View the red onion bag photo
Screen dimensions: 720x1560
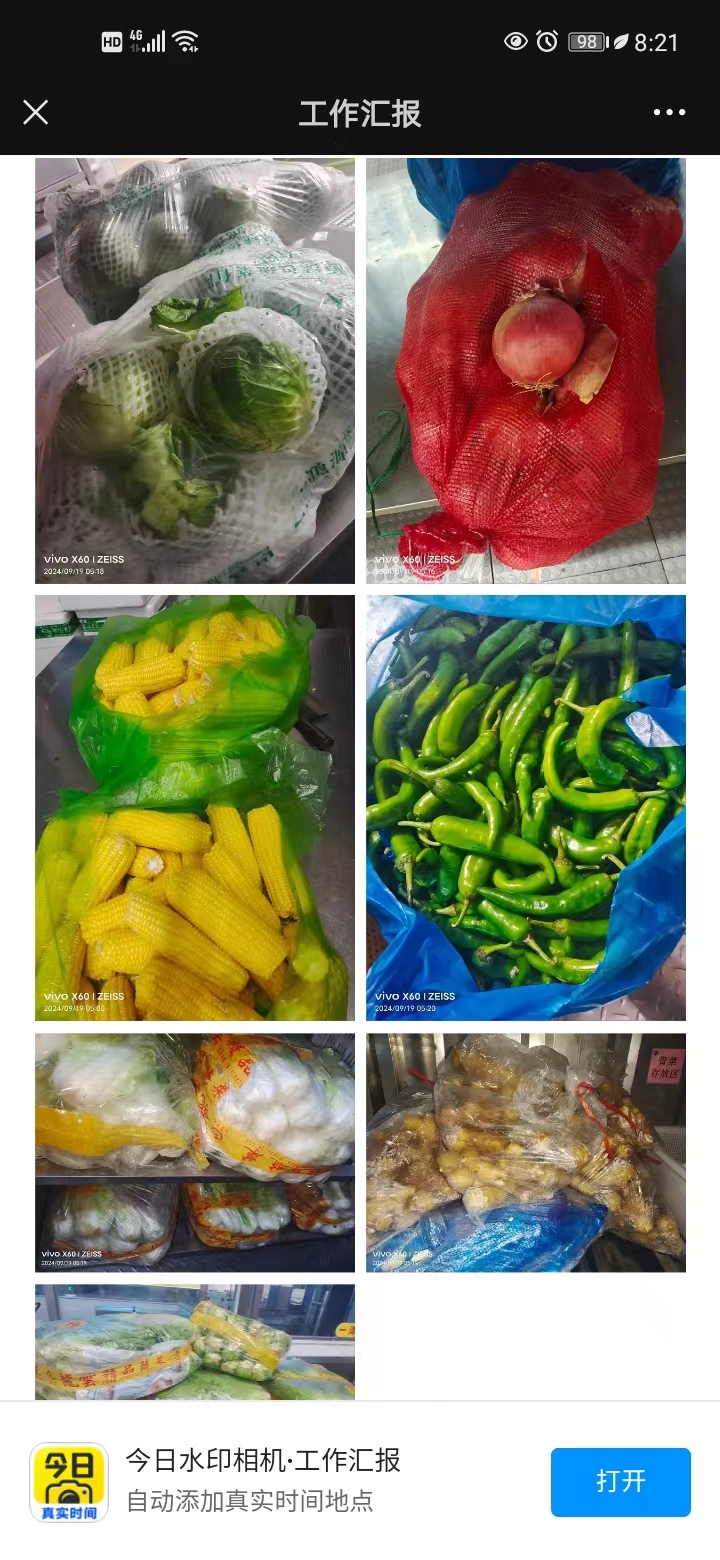(x=525, y=370)
